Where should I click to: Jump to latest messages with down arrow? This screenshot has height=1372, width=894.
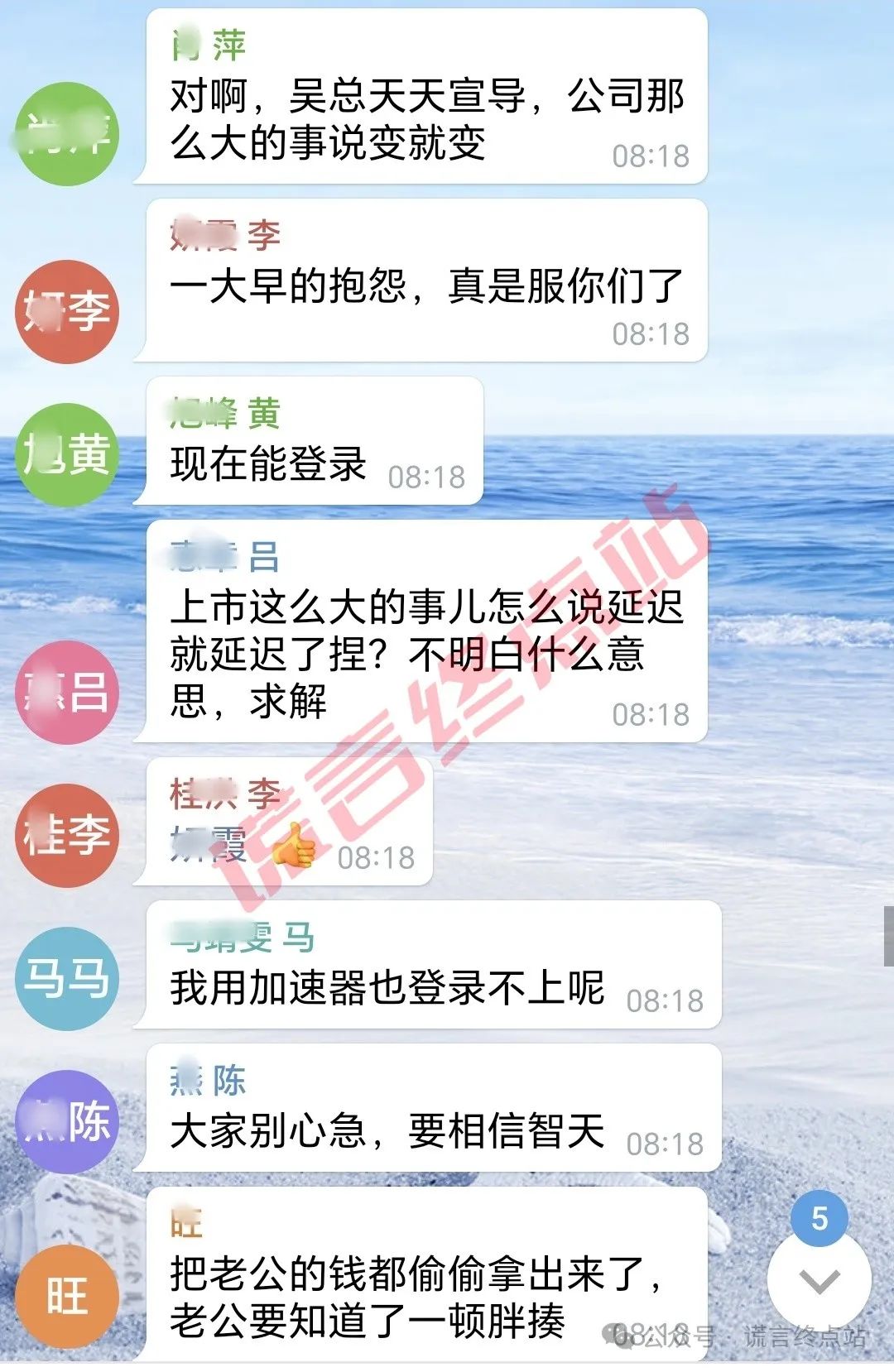pyautogui.click(x=819, y=1281)
